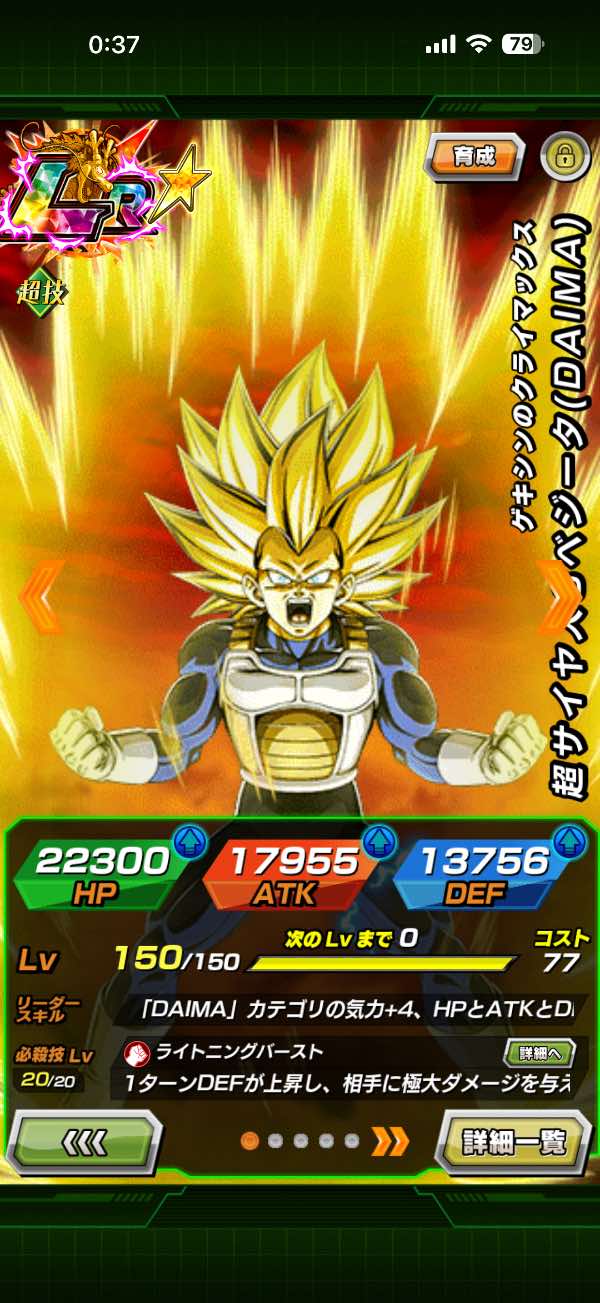Advance pages with orange double chevron

click(x=392, y=1141)
